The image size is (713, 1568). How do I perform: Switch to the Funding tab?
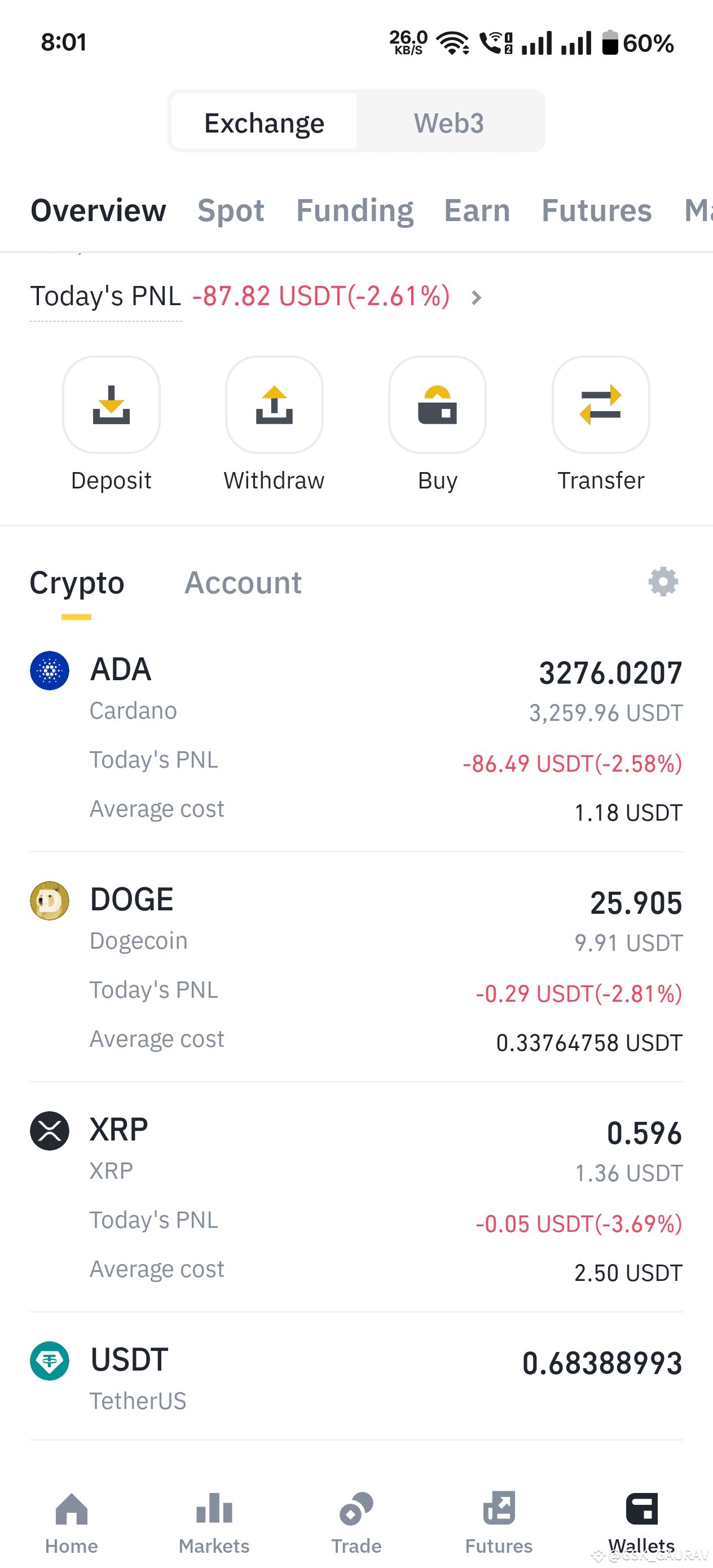click(354, 210)
